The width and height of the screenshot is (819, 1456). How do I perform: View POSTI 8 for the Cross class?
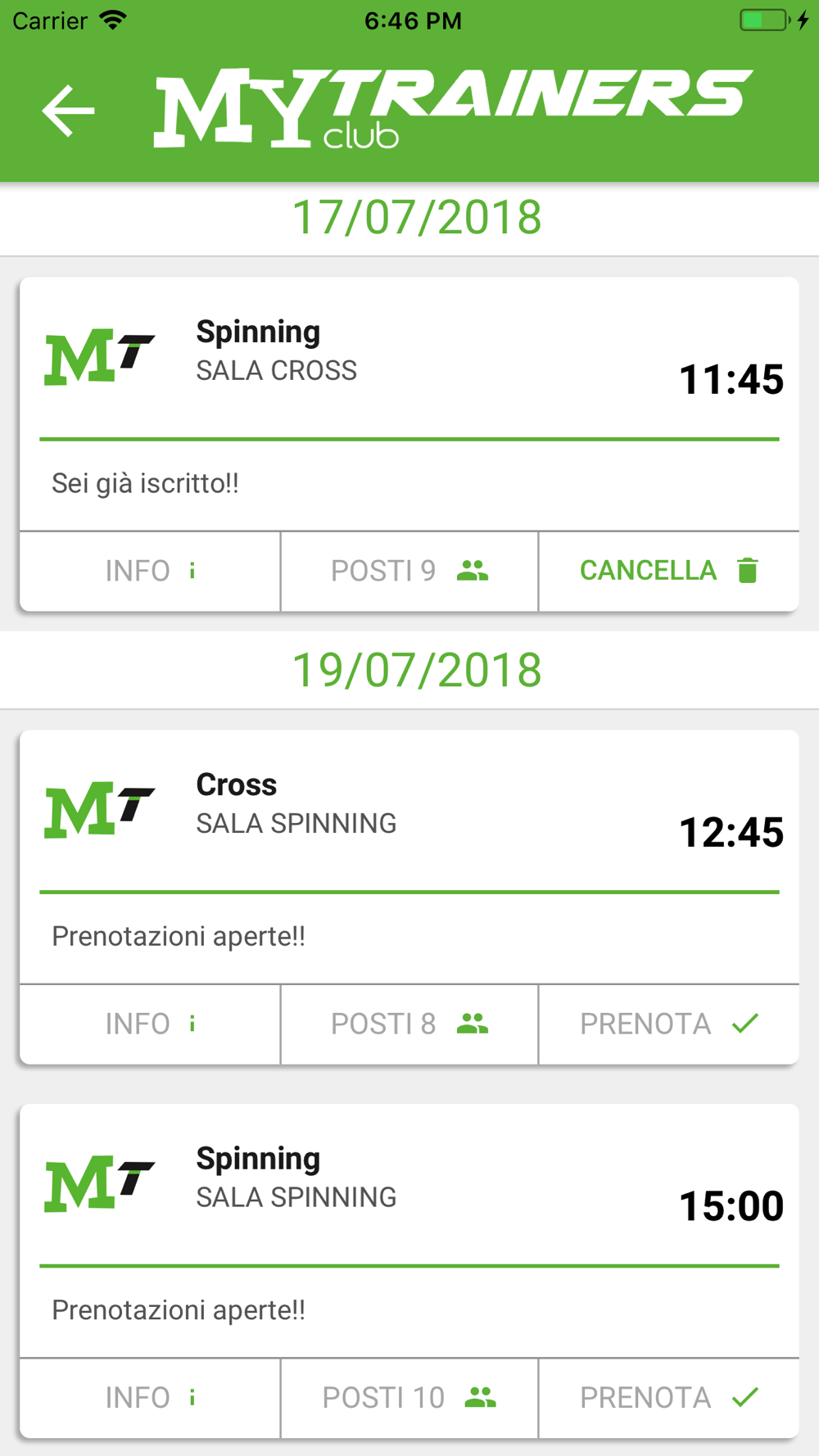409,1024
